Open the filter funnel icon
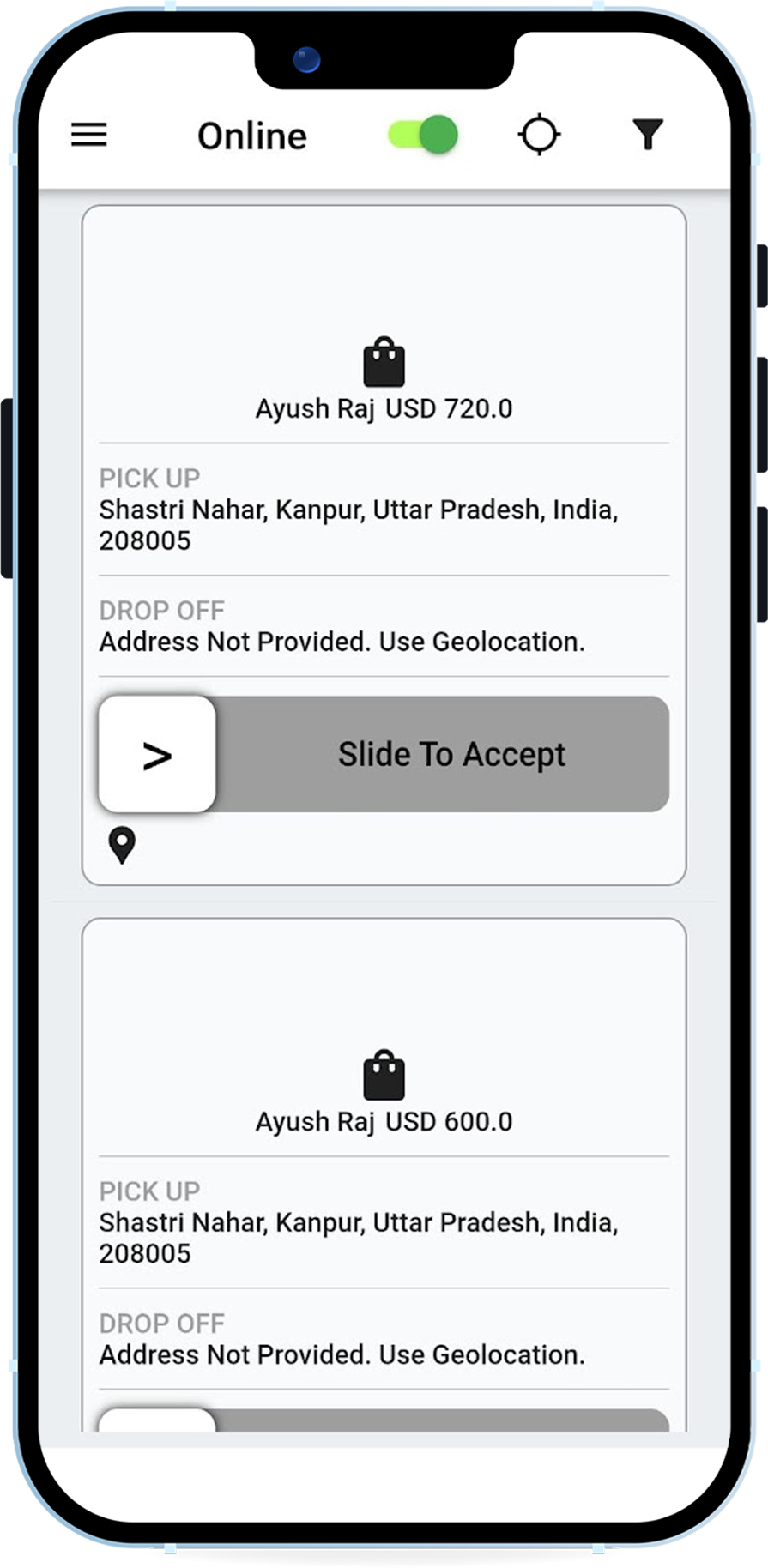 pyautogui.click(x=648, y=135)
